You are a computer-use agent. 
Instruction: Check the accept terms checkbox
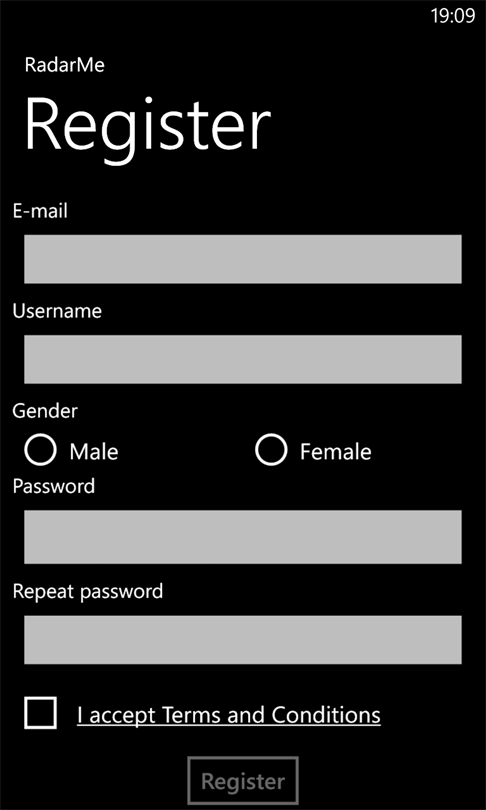tap(40, 713)
